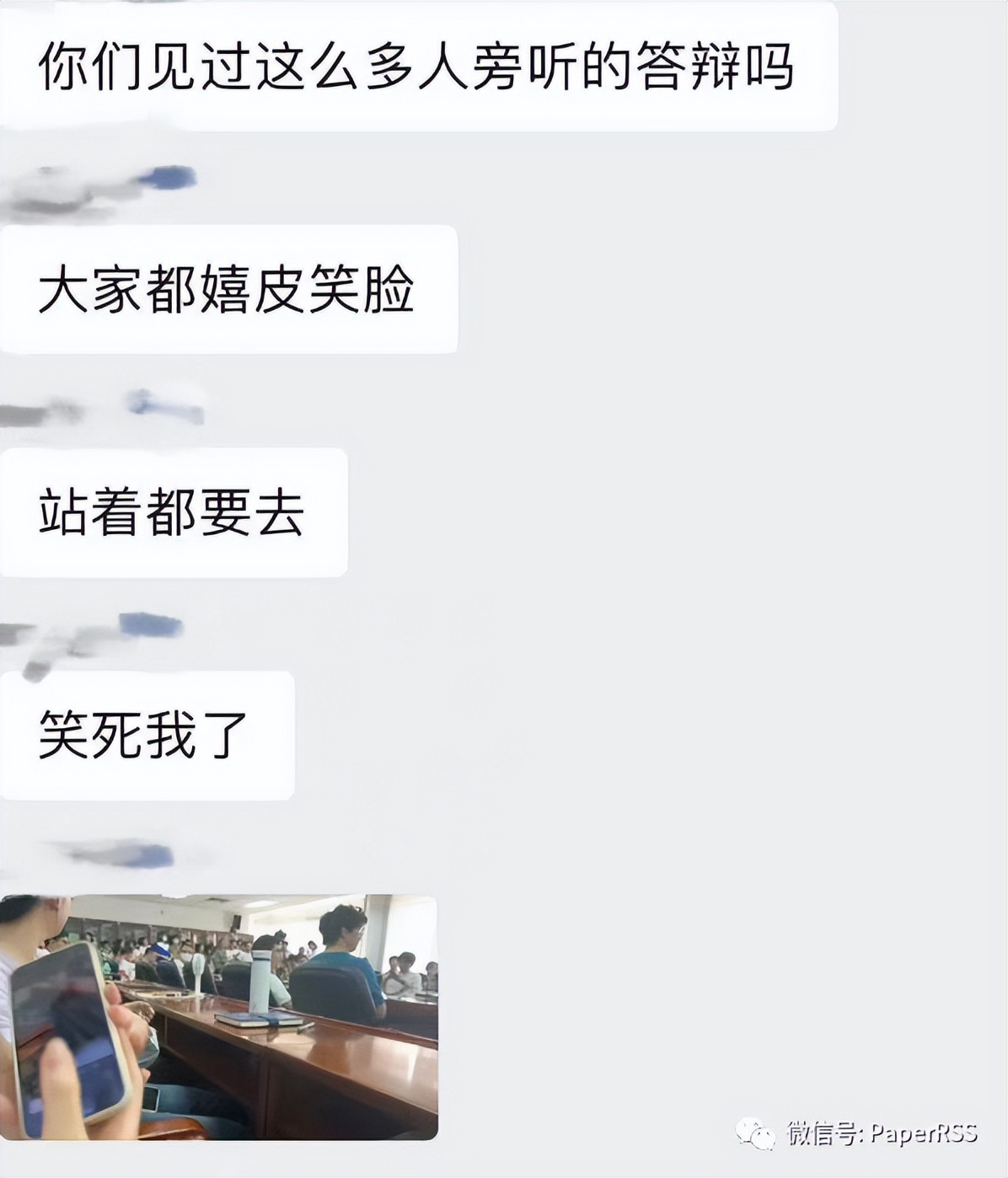
Task: Click the avatar above the classroom photo
Action: click(x=21, y=853)
